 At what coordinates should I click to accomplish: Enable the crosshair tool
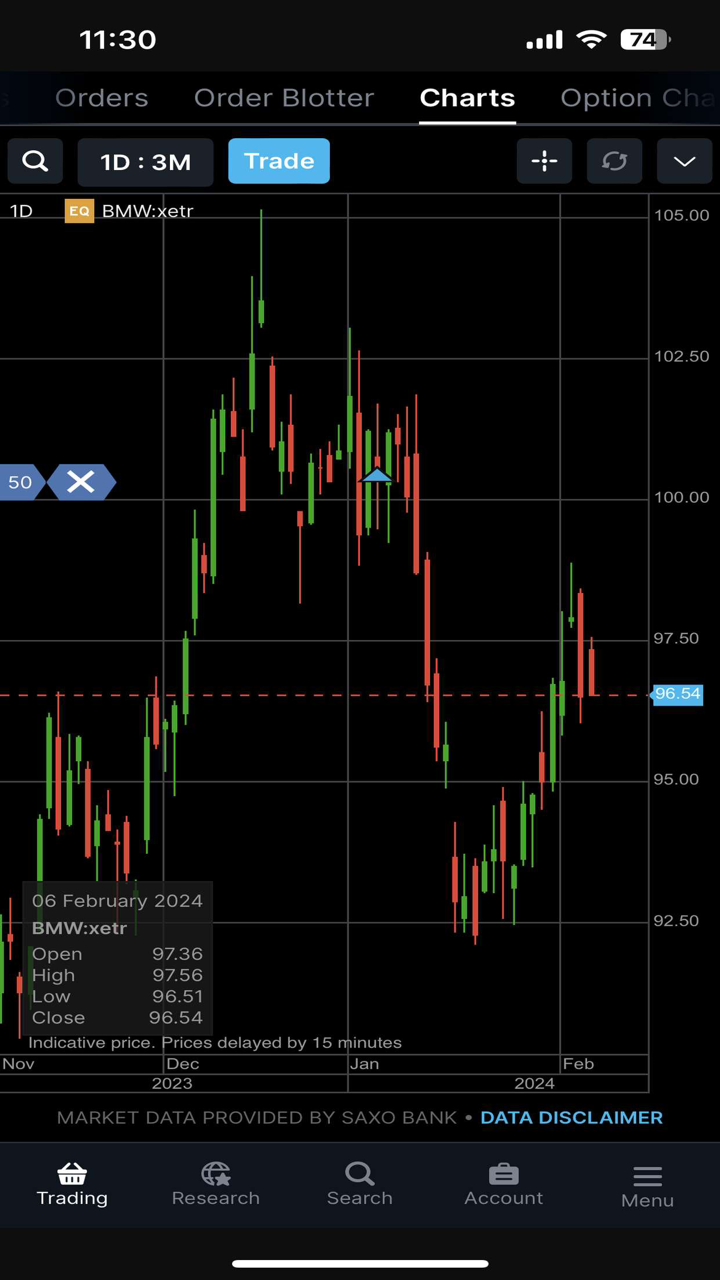point(544,161)
